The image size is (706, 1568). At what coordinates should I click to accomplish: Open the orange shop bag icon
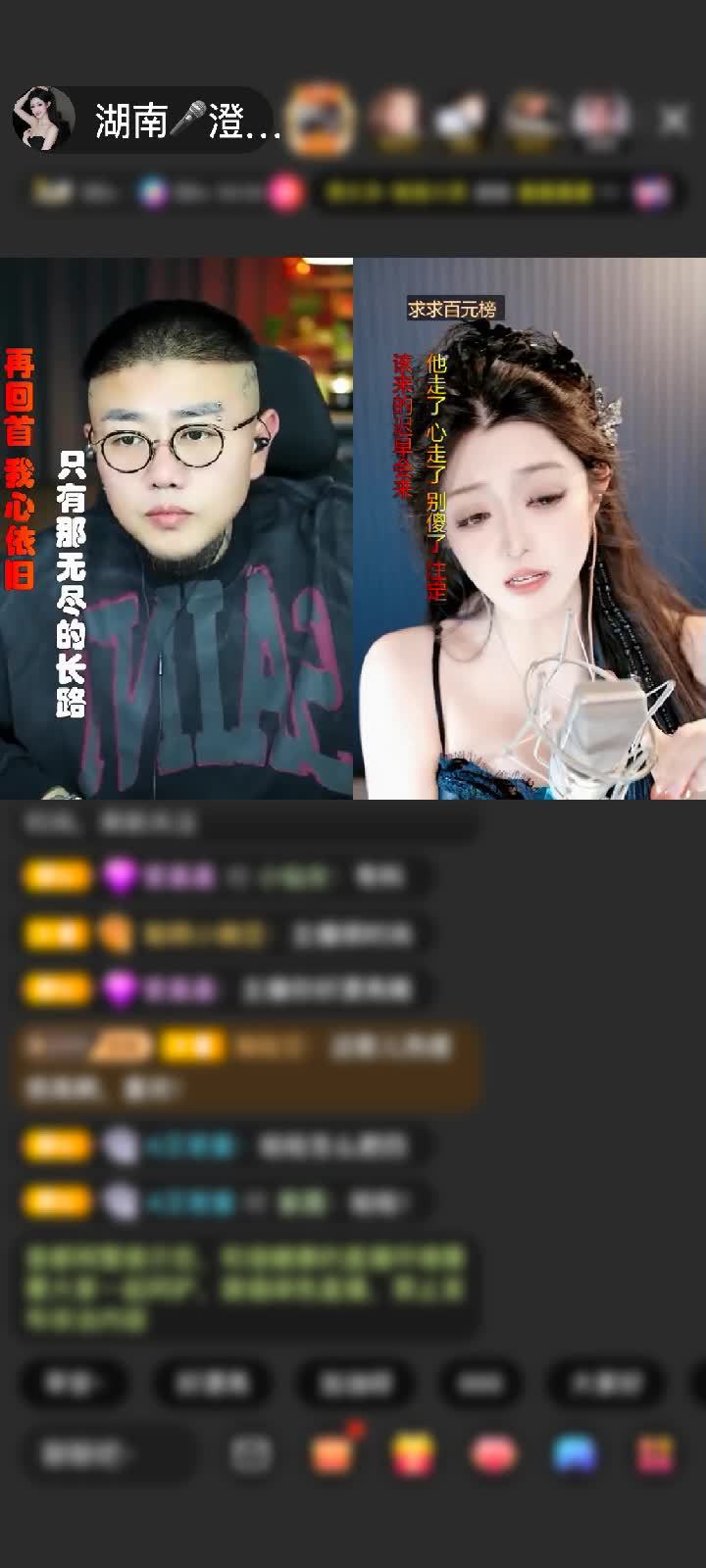333,1453
